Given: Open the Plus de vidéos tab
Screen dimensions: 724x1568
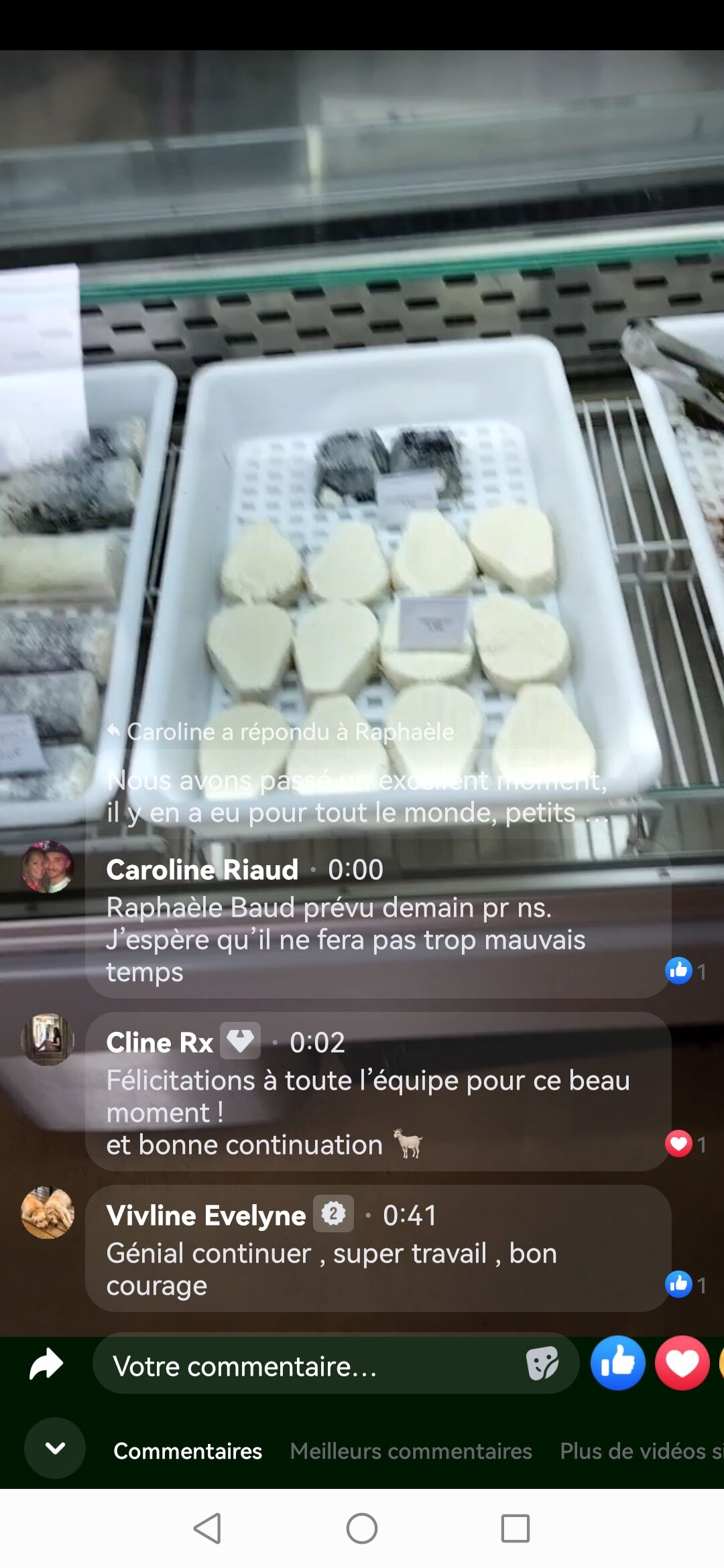Looking at the screenshot, I should pyautogui.click(x=640, y=1451).
